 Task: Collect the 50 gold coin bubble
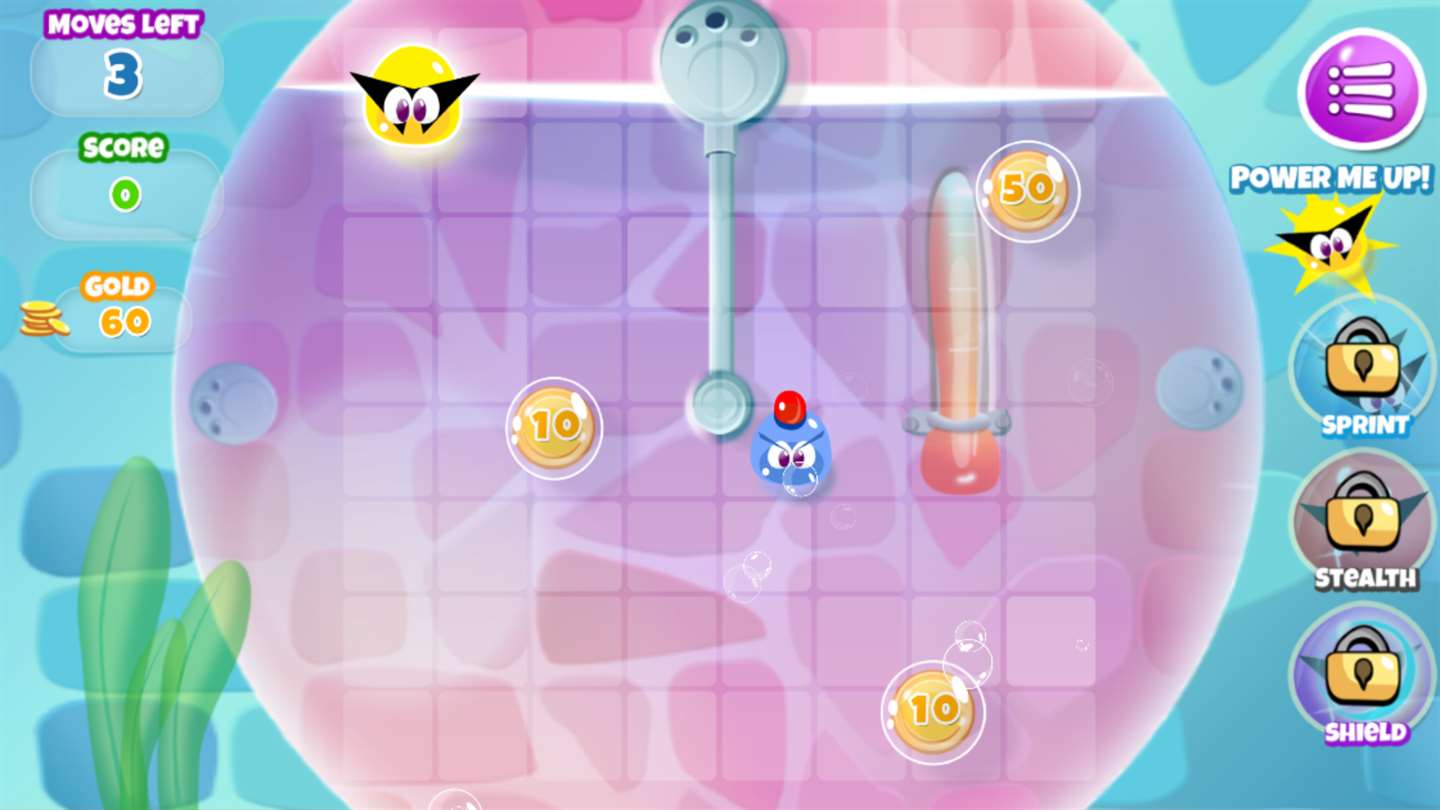[x=1027, y=190]
